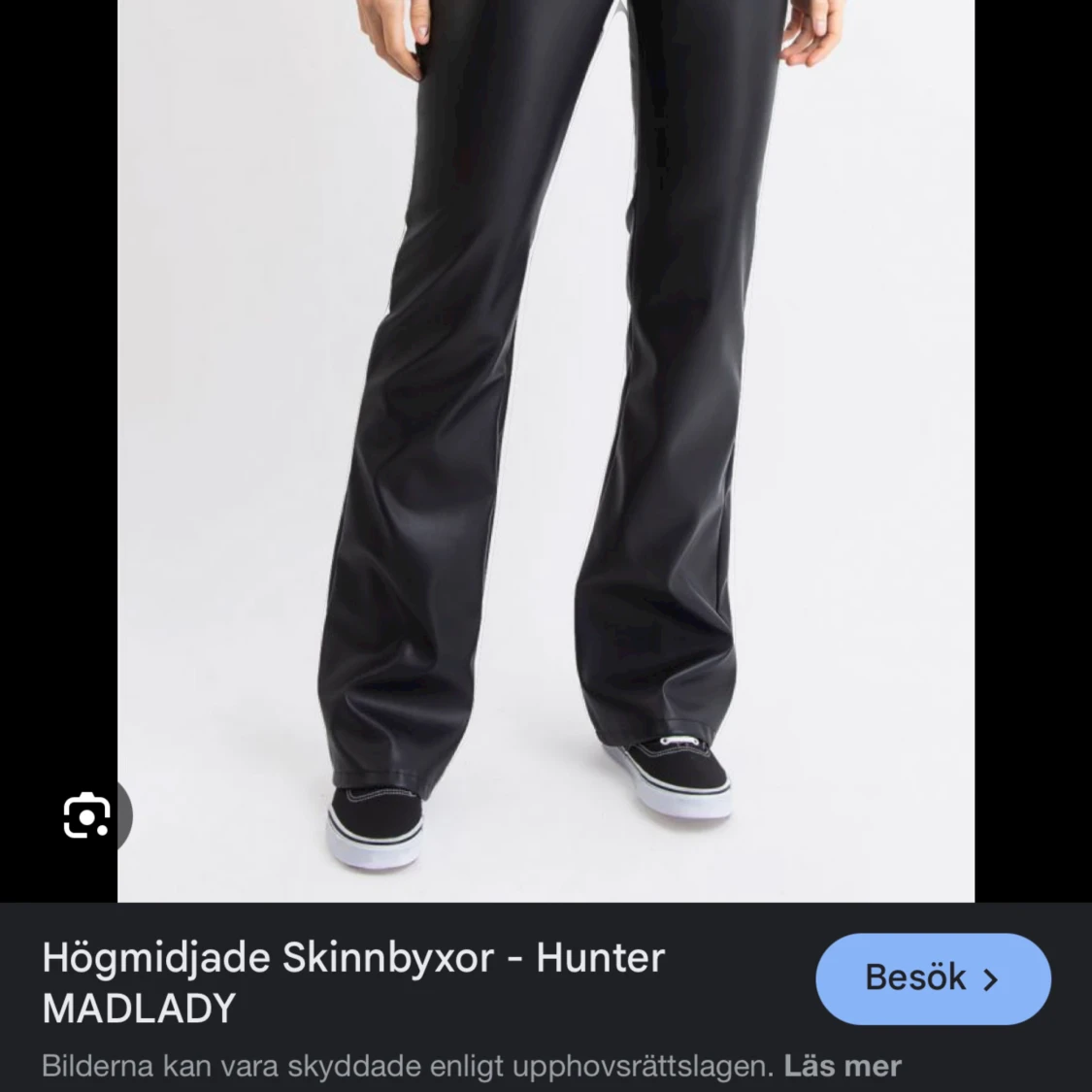This screenshot has width=1092, height=1092.
Task: Open the Läs mer copyright link
Action: [843, 1066]
